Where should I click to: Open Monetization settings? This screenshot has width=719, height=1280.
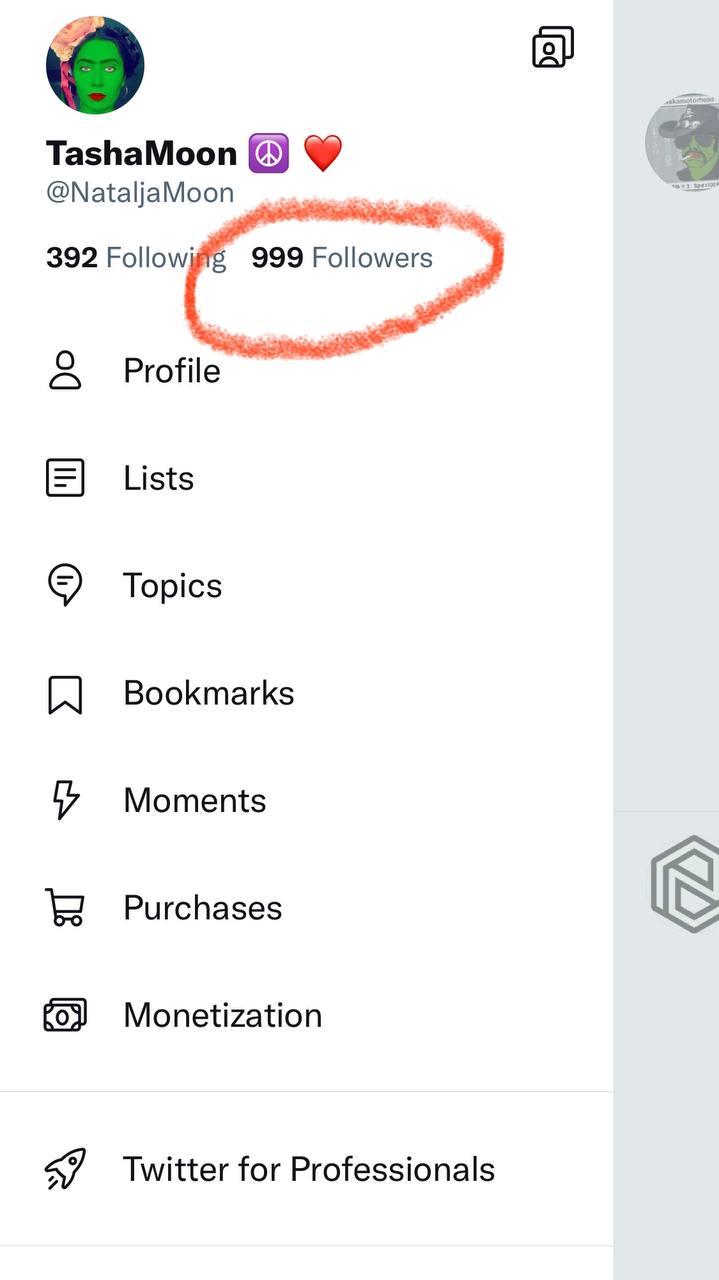[x=306, y=1016]
